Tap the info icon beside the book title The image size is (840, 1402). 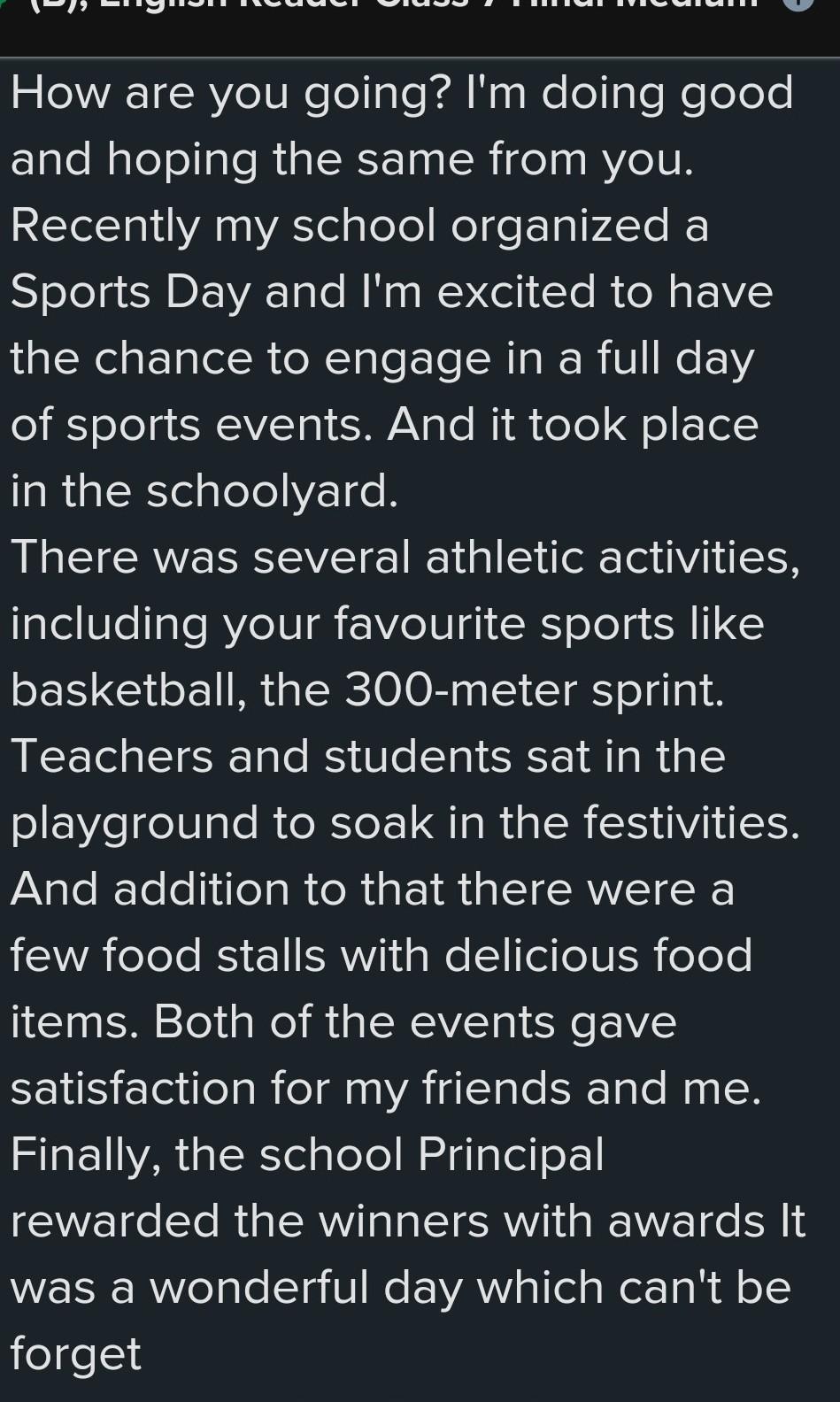(x=798, y=4)
